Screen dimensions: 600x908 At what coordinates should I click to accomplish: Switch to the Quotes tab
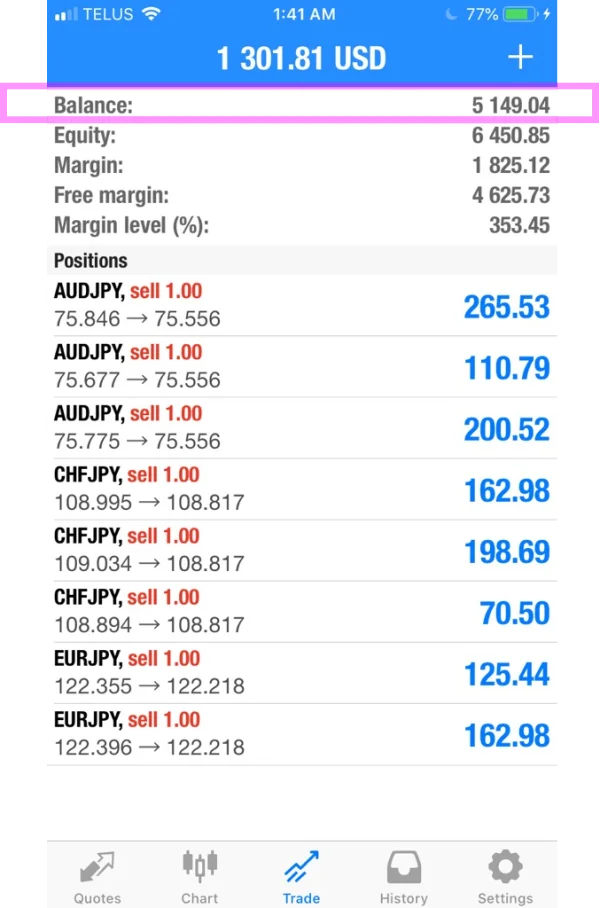pos(97,876)
